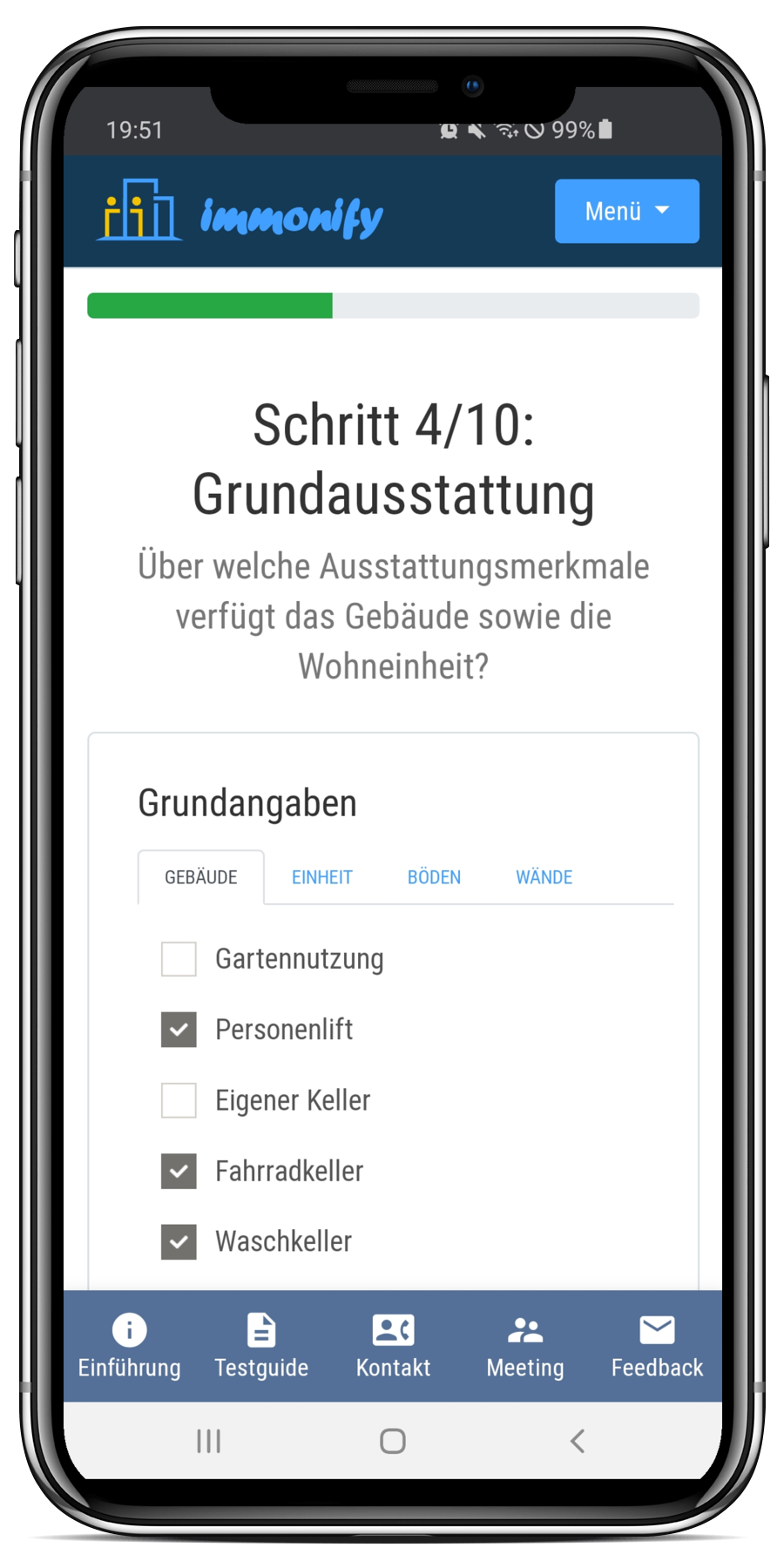Open the Feedback section
Viewport: 784px width, 1568px height.
pos(657,1346)
